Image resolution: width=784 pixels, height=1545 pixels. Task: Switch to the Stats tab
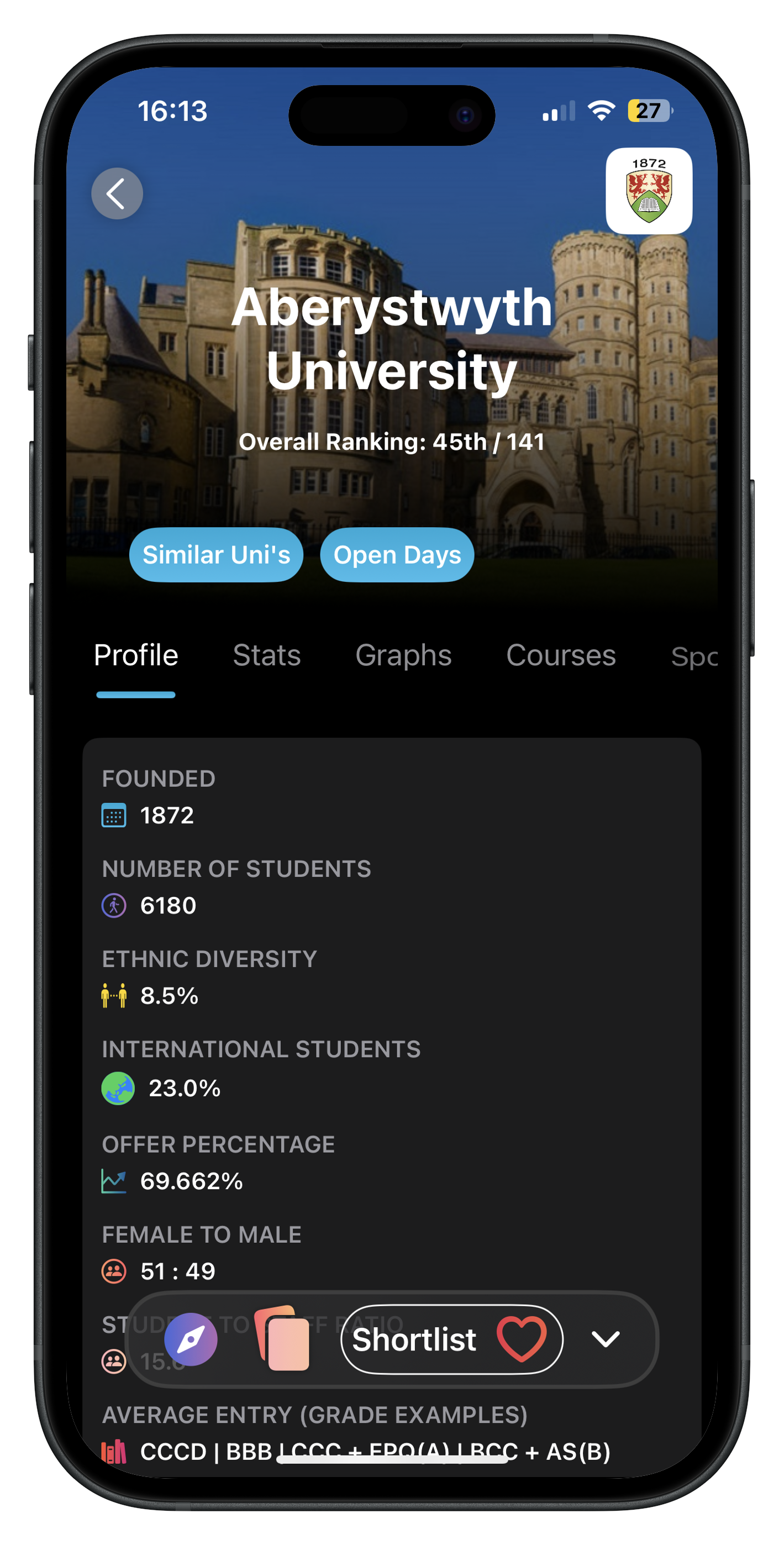click(267, 656)
